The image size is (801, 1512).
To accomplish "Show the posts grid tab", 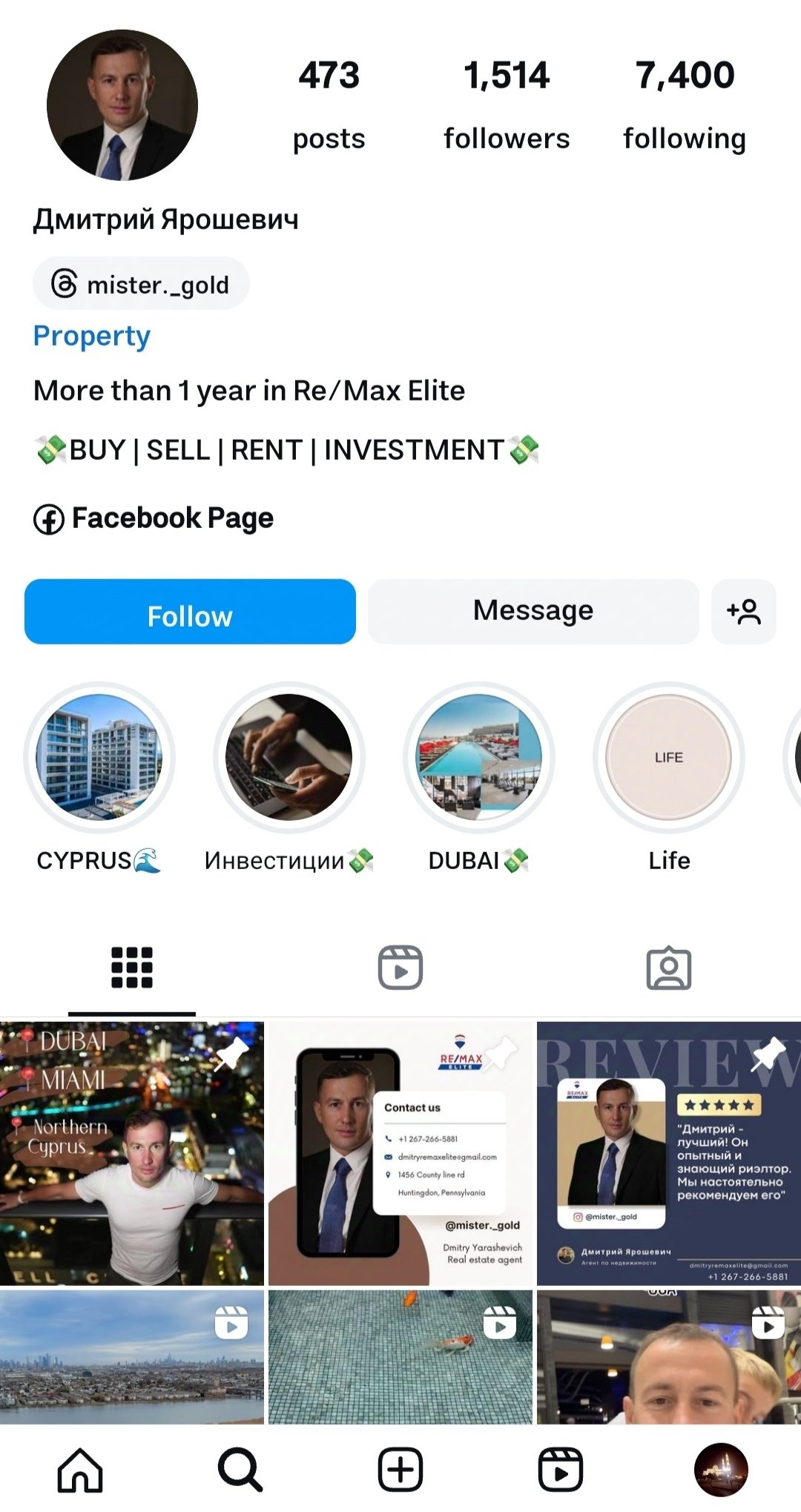I will point(132,968).
